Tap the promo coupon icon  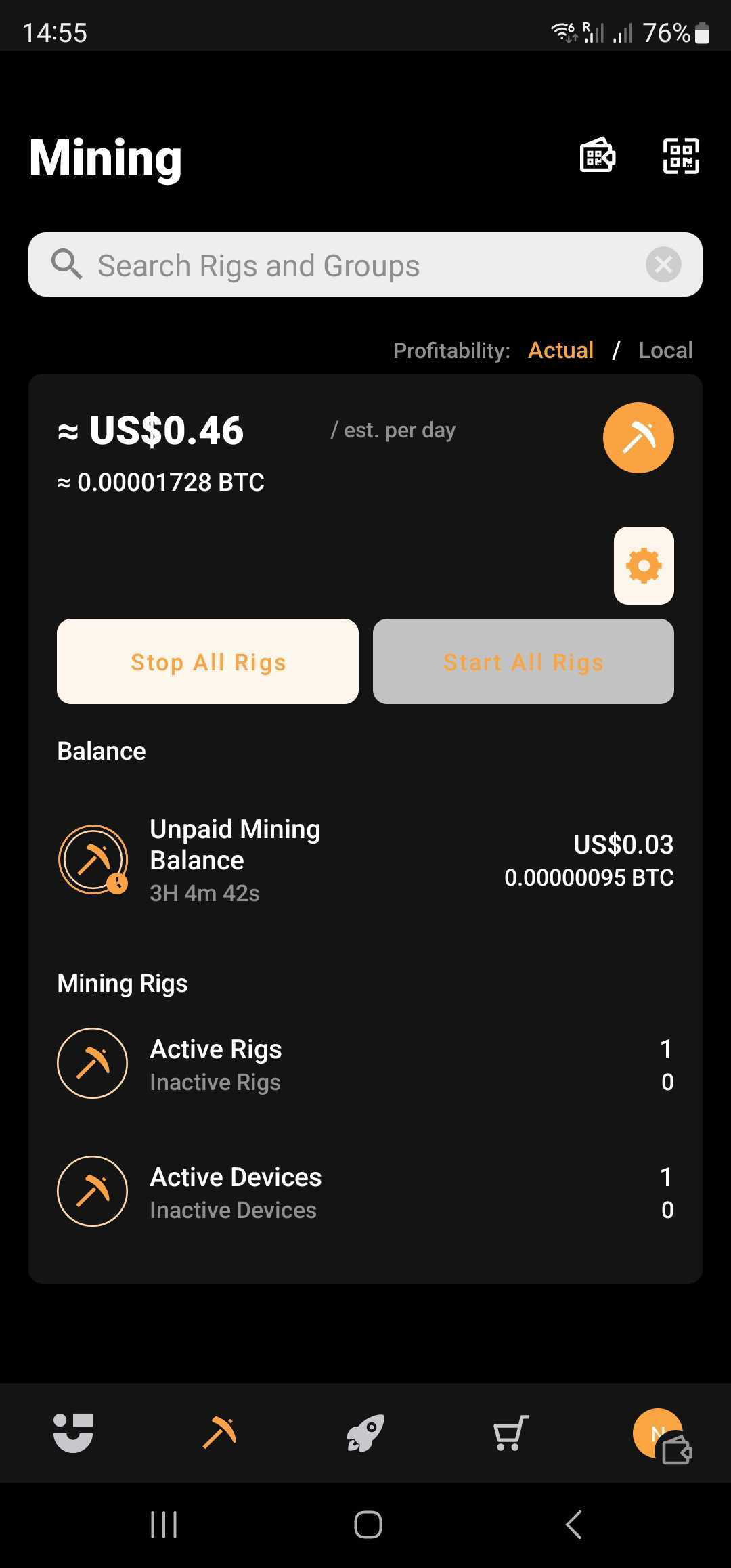(598, 156)
